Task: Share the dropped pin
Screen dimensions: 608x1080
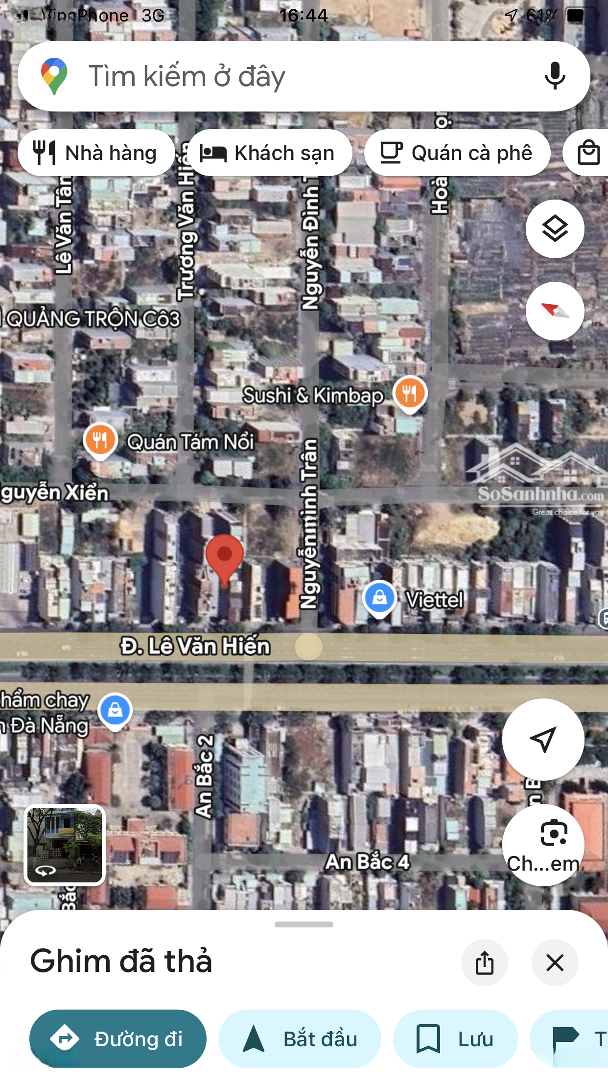Action: [x=485, y=963]
